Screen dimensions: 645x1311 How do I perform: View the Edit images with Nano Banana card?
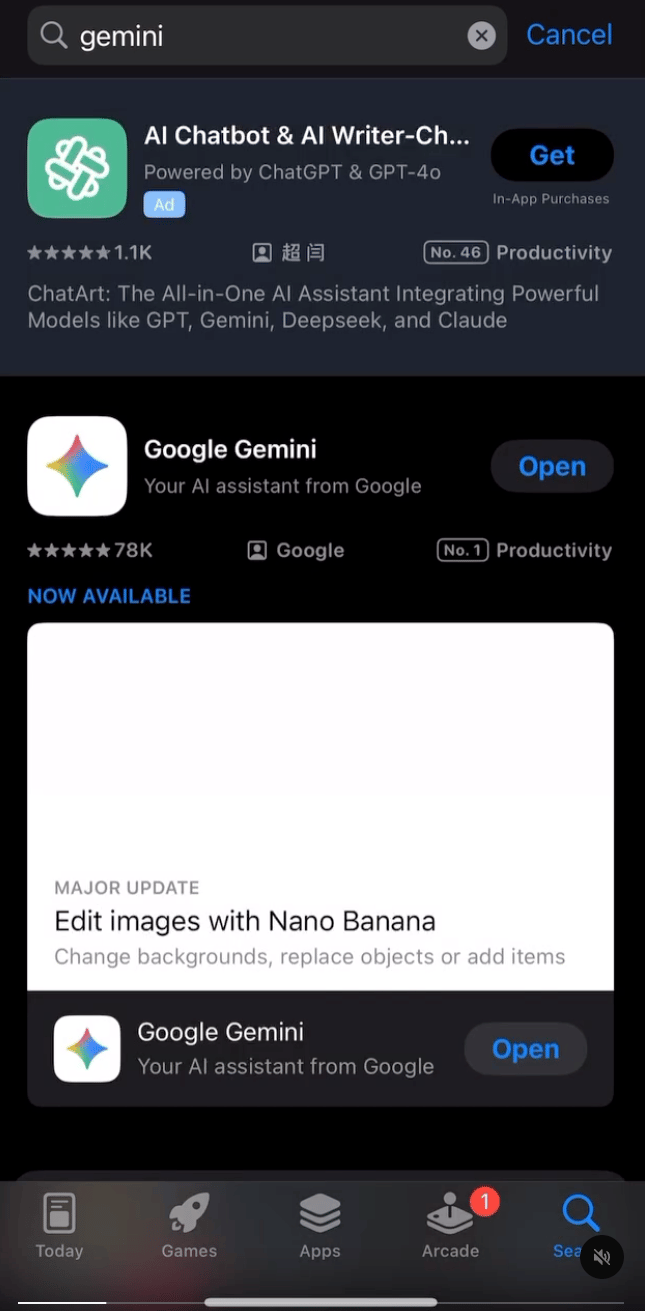[320, 805]
